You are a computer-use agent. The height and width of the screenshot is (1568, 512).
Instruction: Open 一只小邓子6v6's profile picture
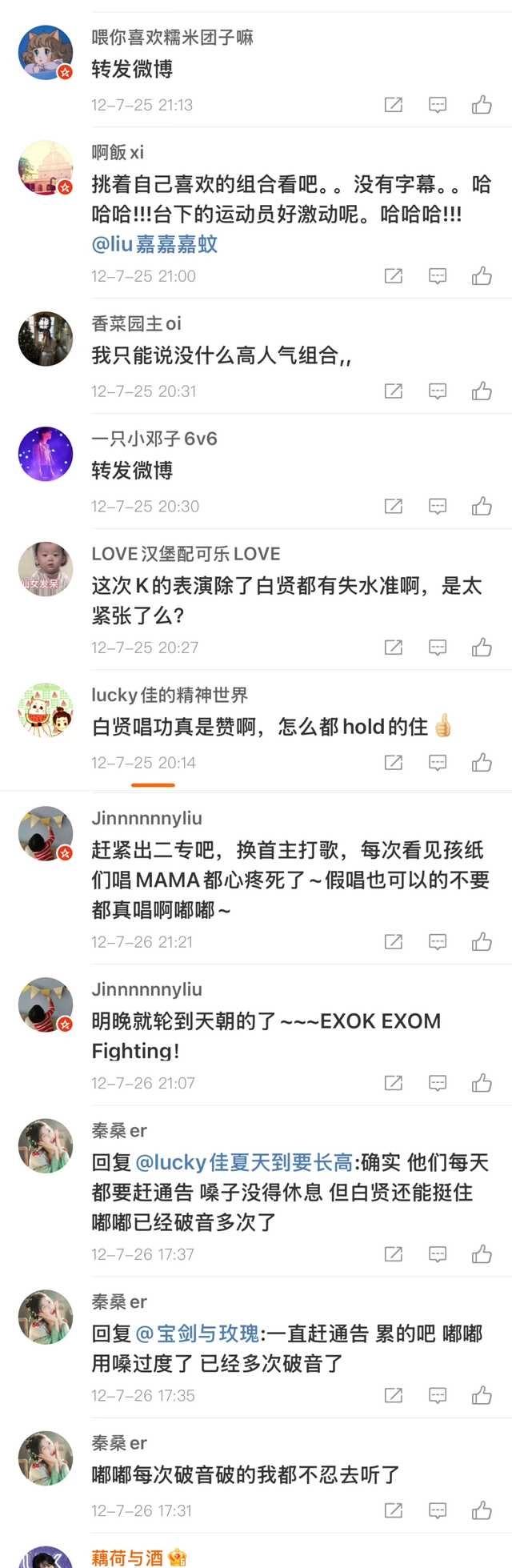(46, 454)
